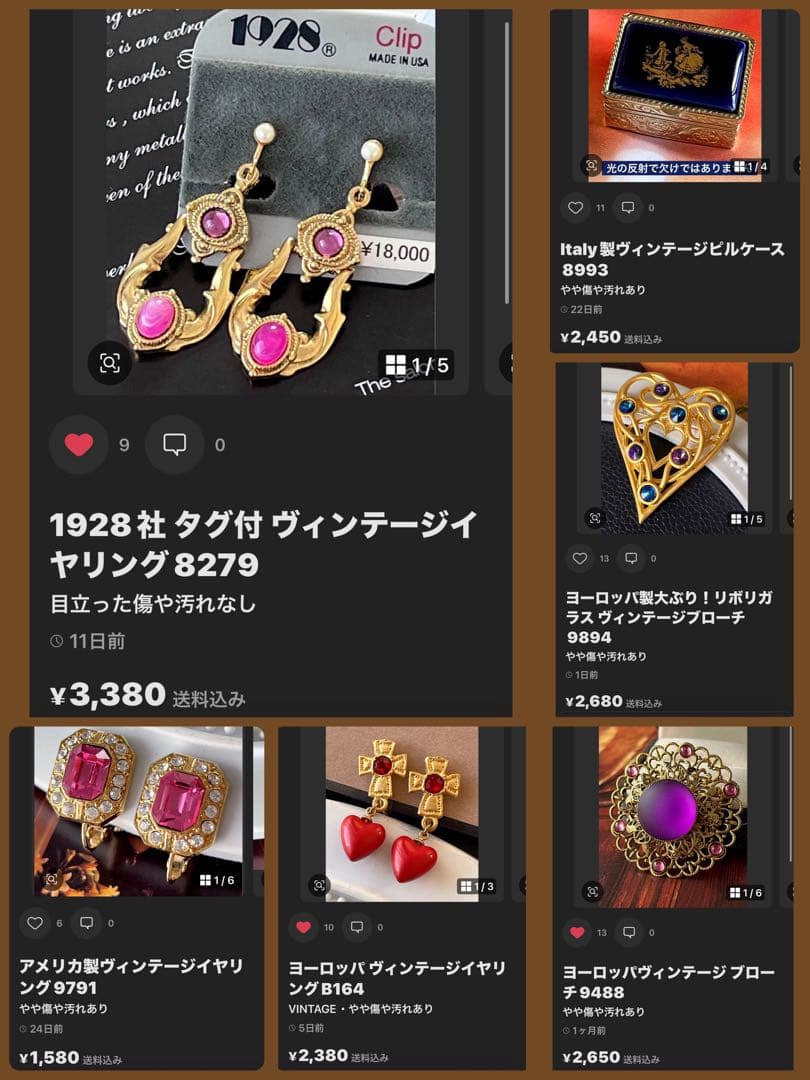810x1080 pixels.
Task: Open comments on the heart brooch 9894 listing
Action: coord(632,558)
